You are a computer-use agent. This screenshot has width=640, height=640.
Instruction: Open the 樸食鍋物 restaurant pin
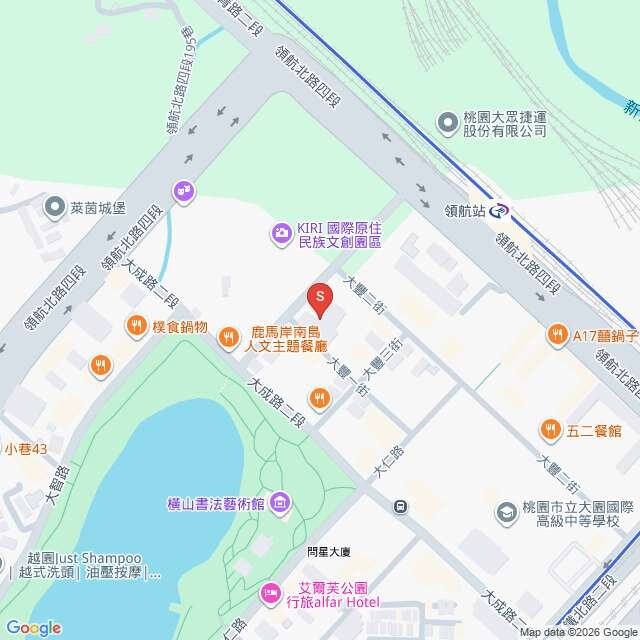click(134, 326)
